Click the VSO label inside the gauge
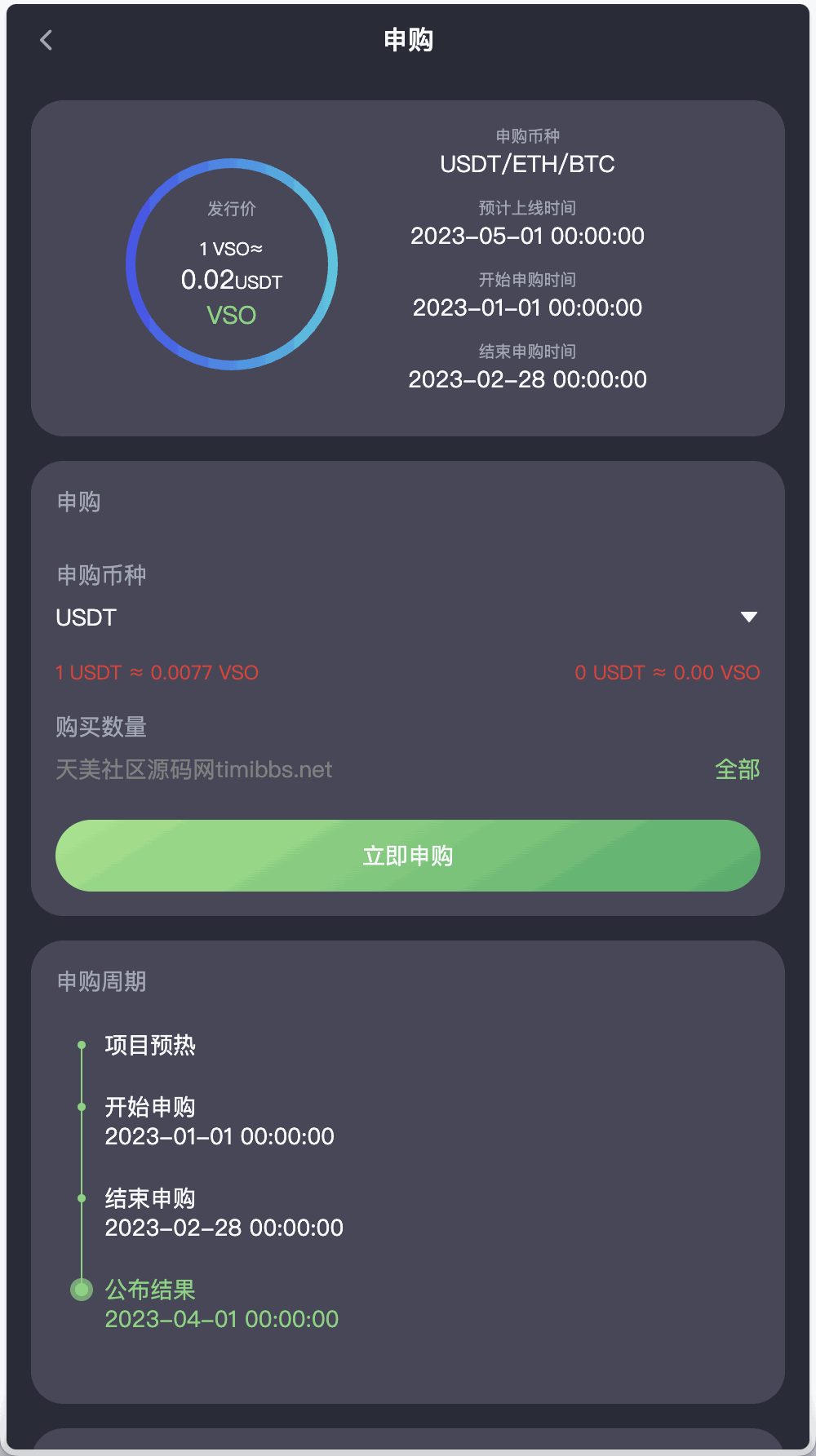This screenshot has width=816, height=1456. (x=231, y=315)
